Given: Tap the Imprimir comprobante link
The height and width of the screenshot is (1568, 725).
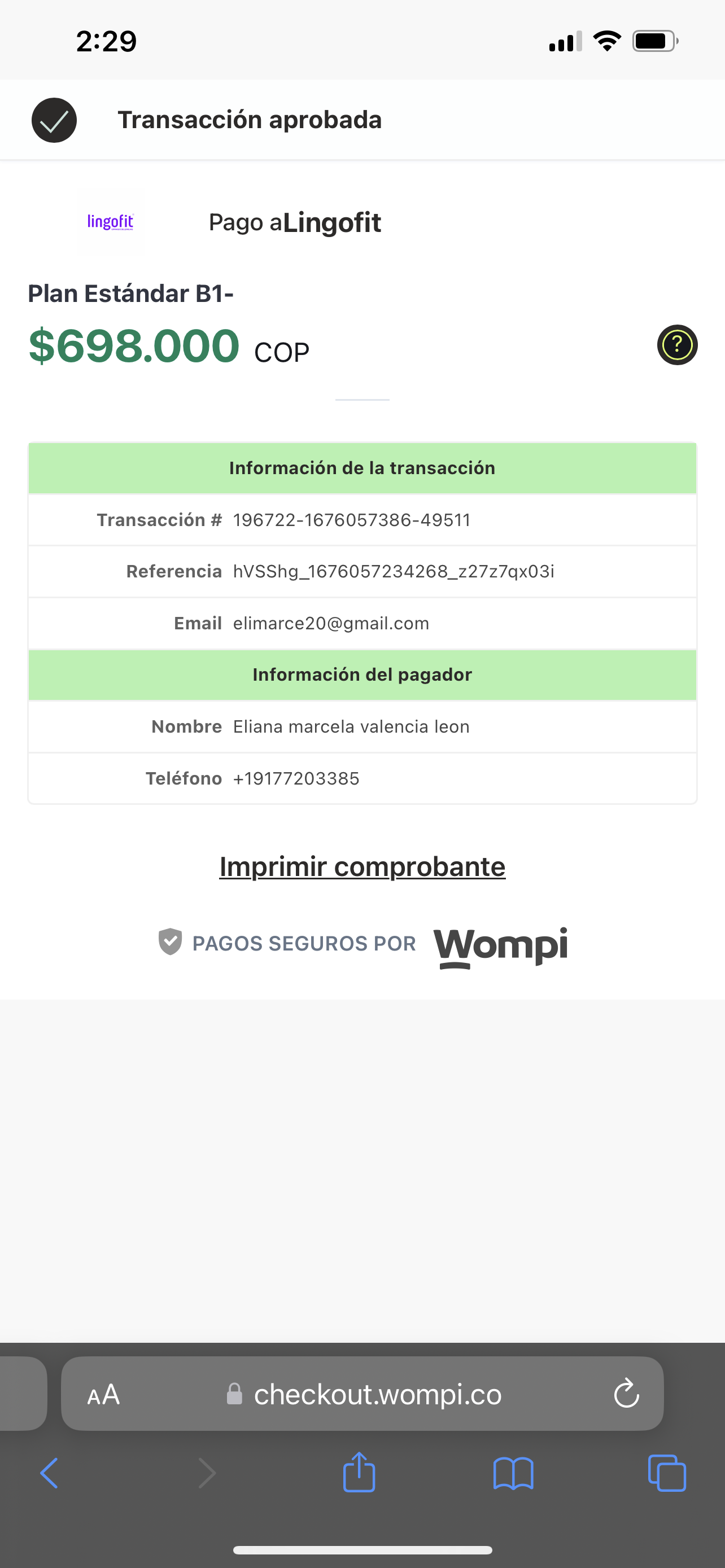Looking at the screenshot, I should tap(362, 866).
